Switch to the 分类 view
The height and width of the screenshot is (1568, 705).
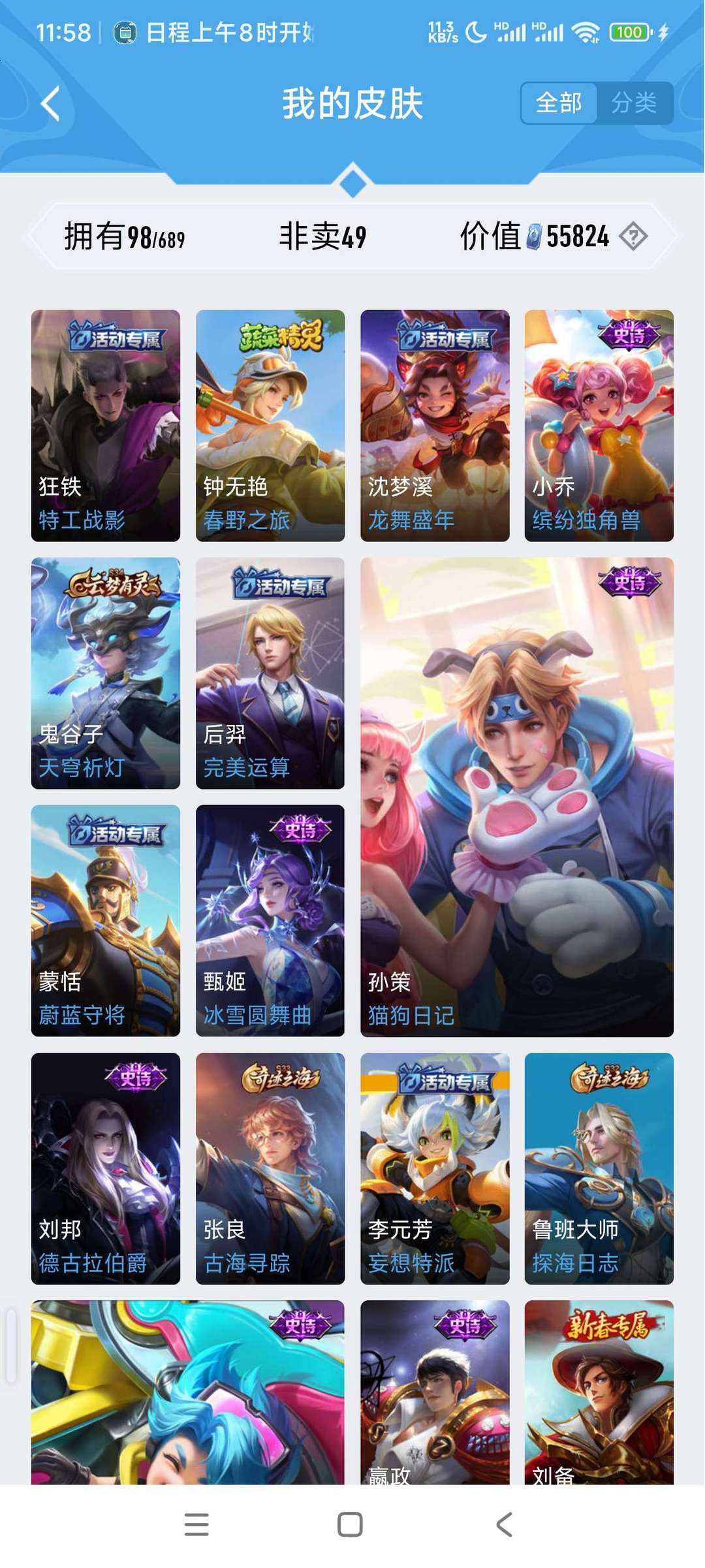pyautogui.click(x=634, y=103)
